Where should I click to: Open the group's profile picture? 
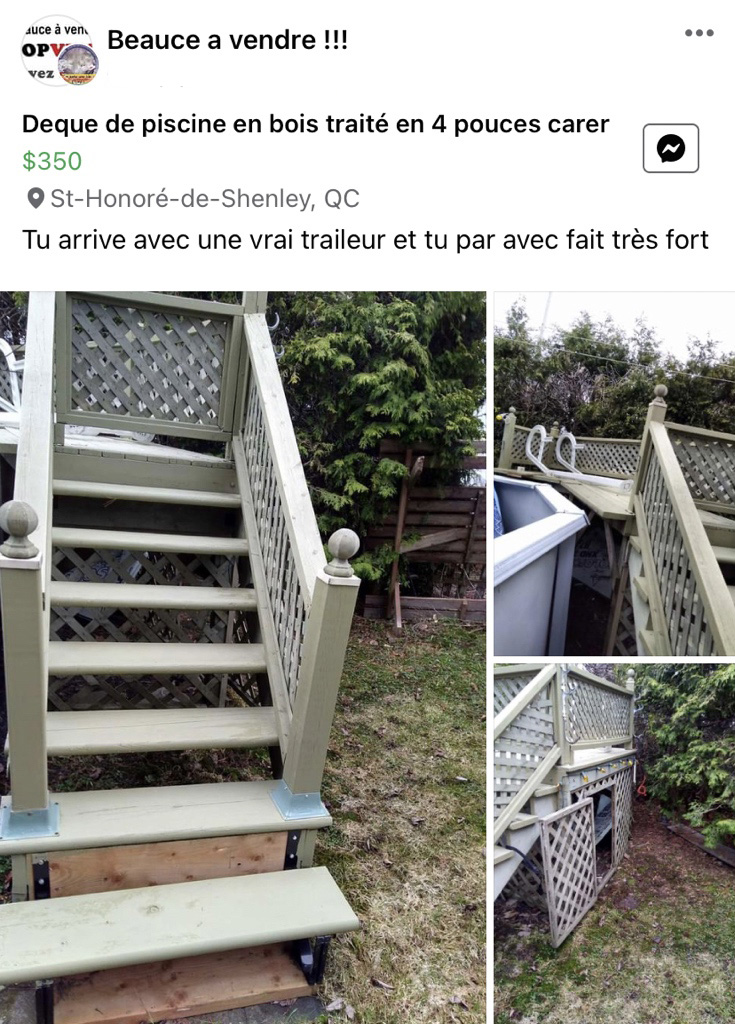tap(58, 50)
